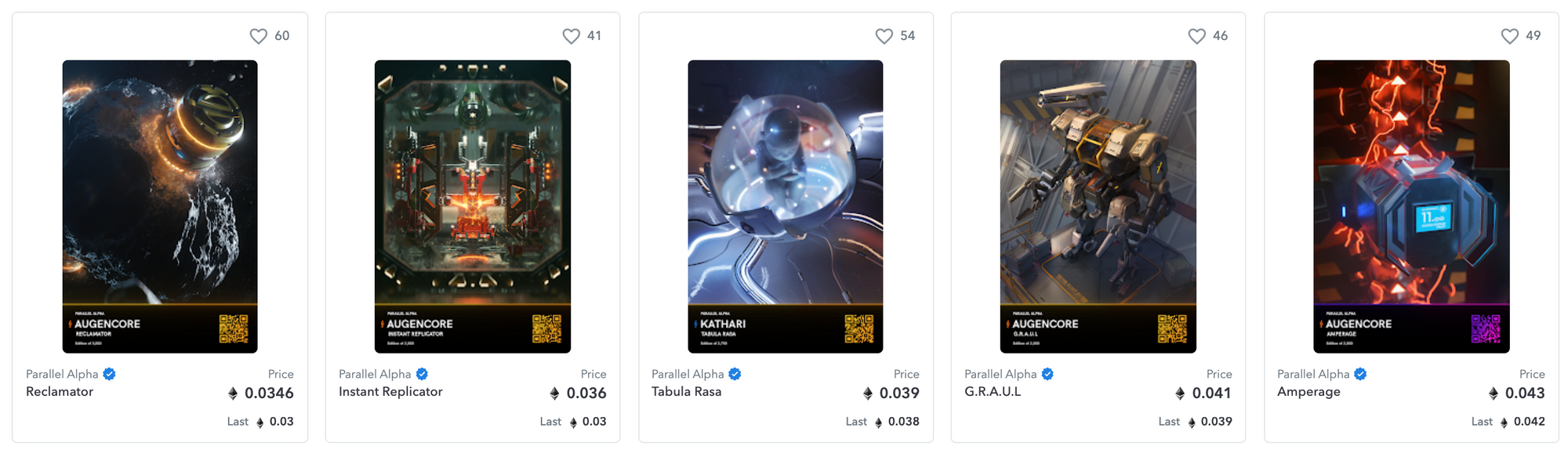Tap Parallel Alpha link above Amperage
This screenshot has height=453, width=1568.
tap(1313, 375)
